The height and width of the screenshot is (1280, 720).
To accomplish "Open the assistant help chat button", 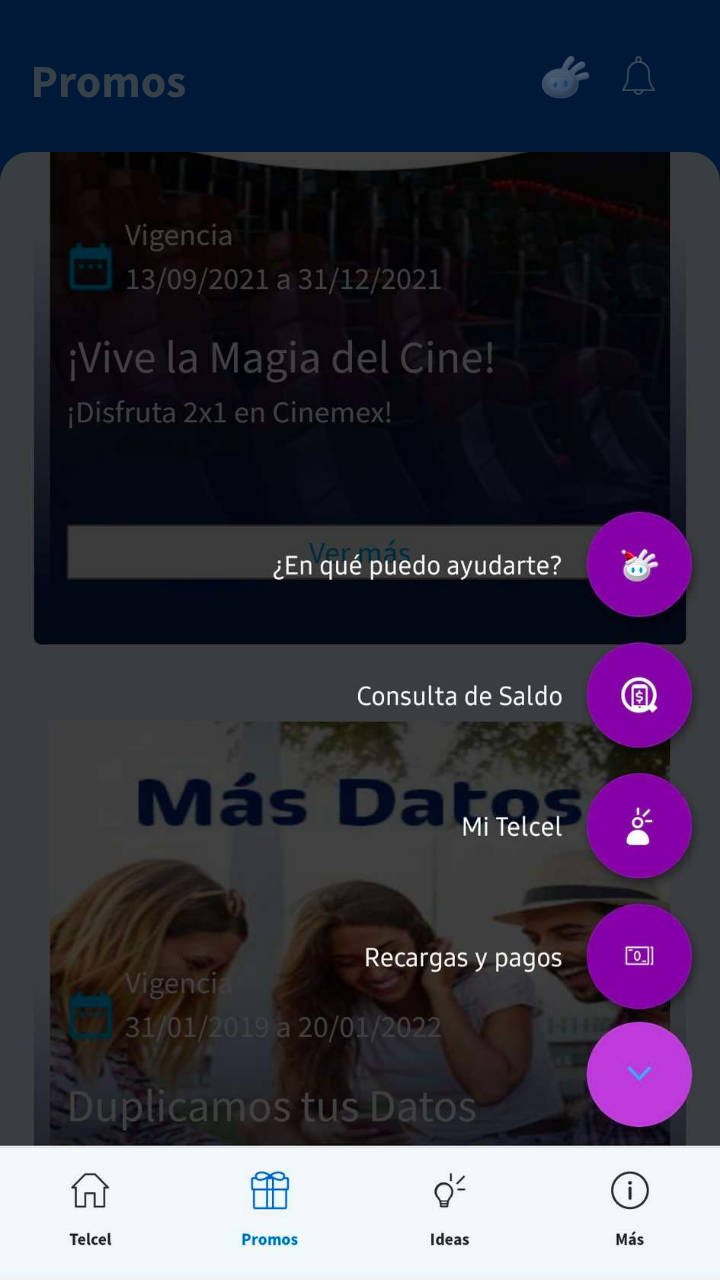I will click(638, 565).
